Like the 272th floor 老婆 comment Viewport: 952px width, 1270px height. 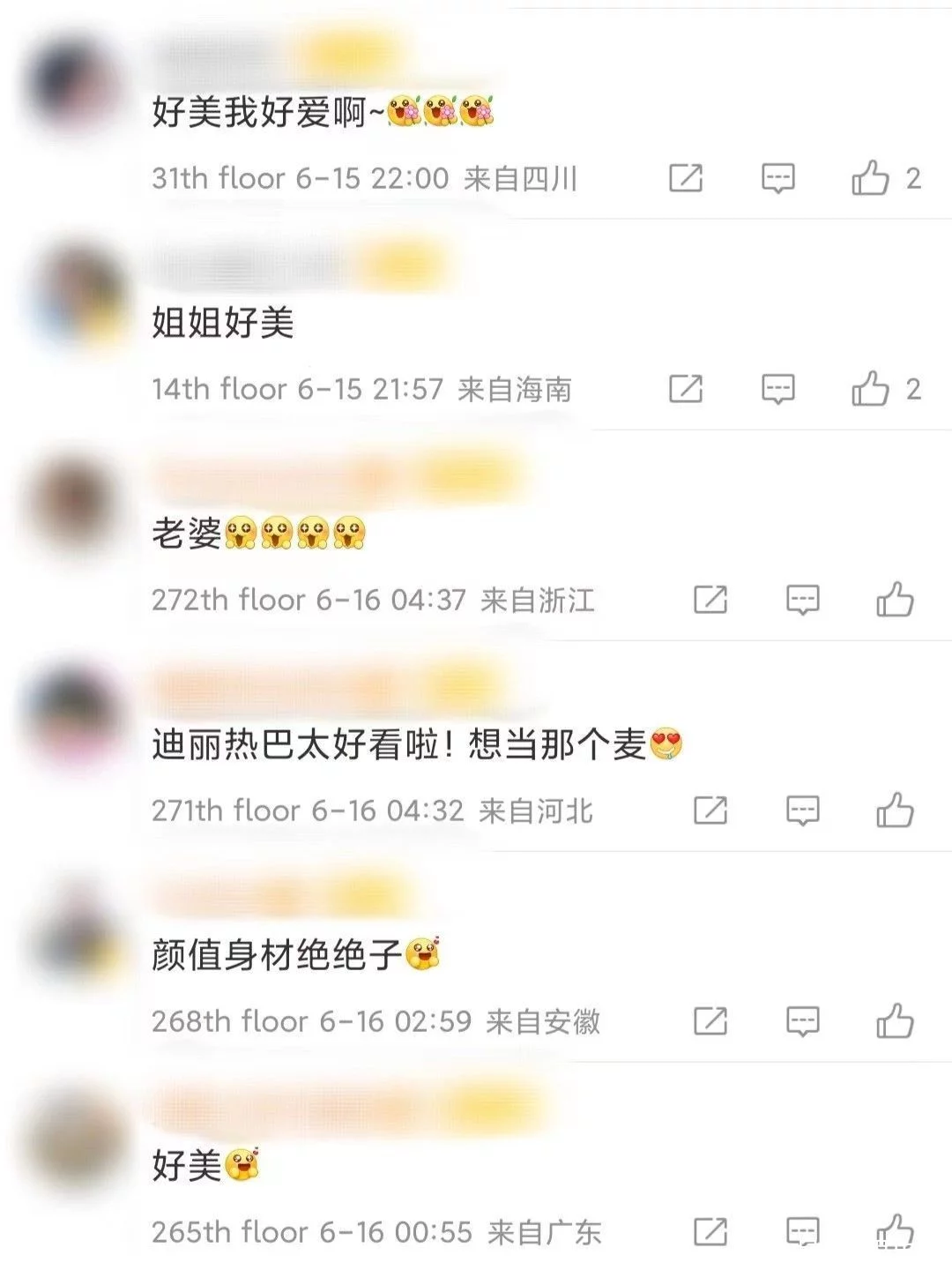coord(895,600)
